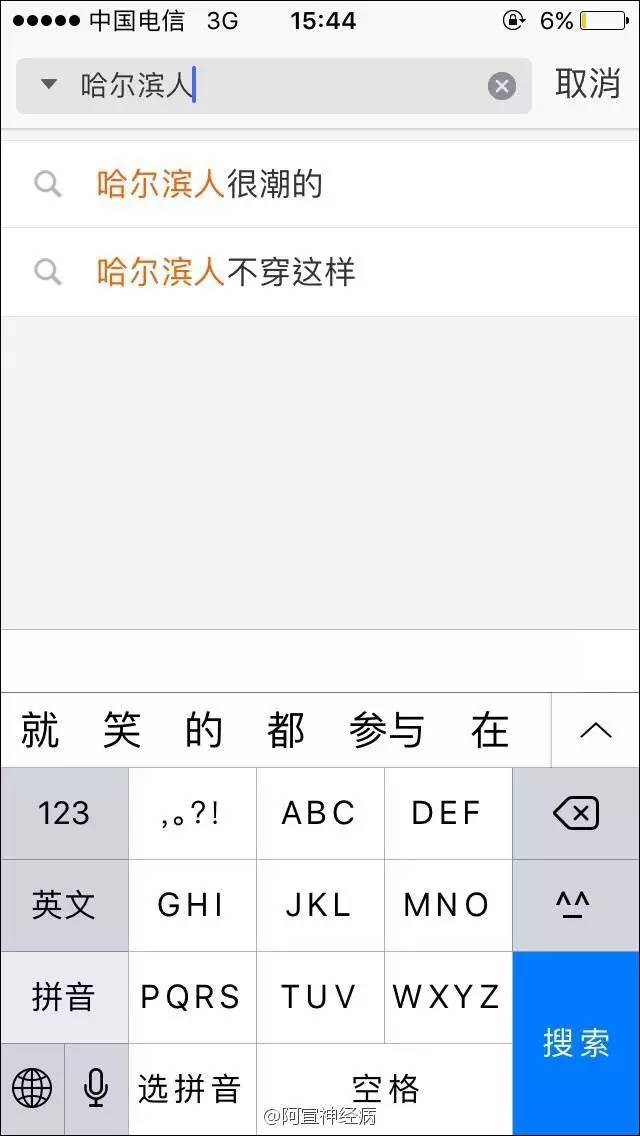Screen dimensions: 640x1136
Task: Tap the 拼音 key
Action: coord(64,997)
